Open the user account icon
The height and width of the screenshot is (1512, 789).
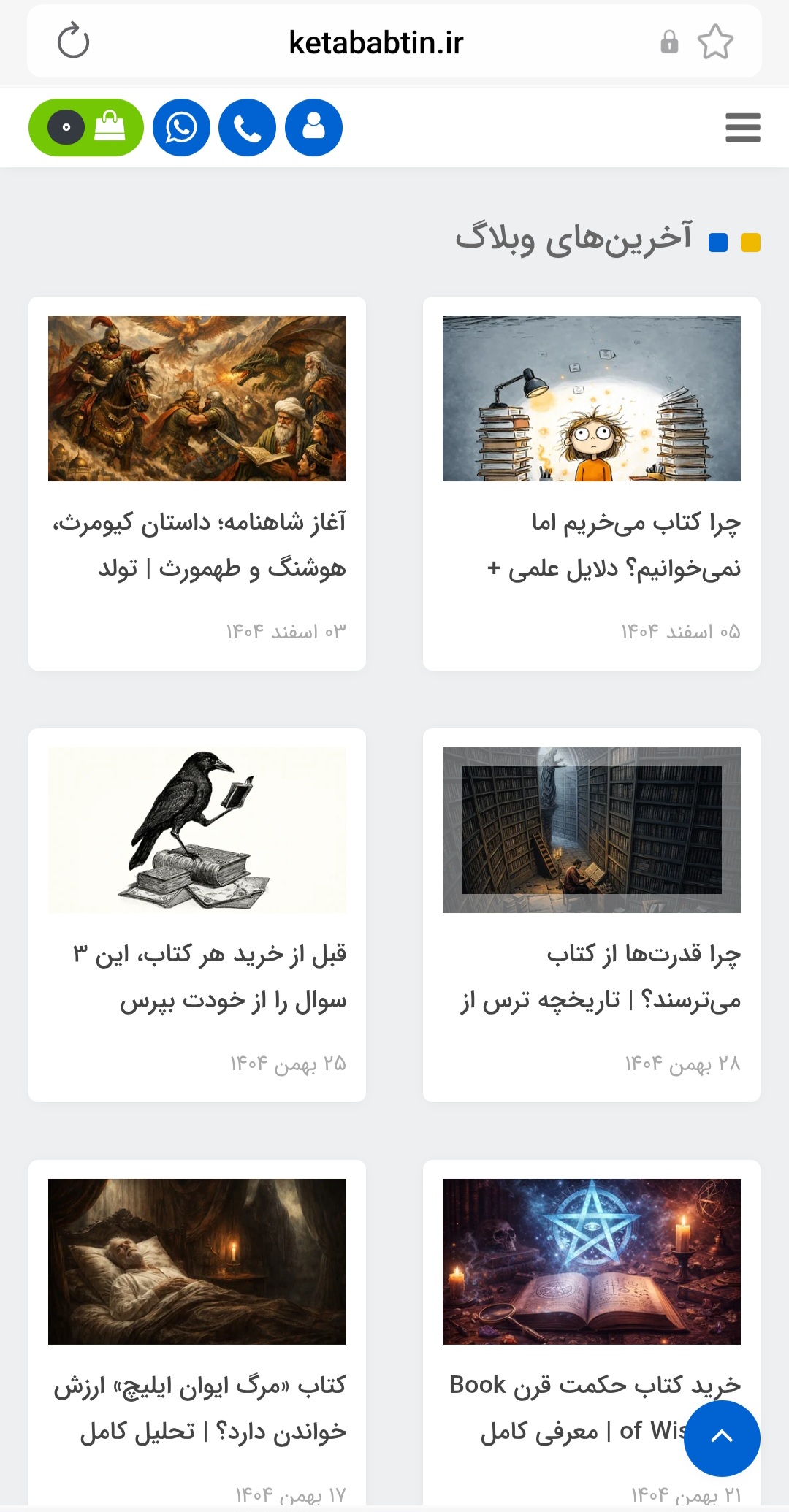point(313,128)
